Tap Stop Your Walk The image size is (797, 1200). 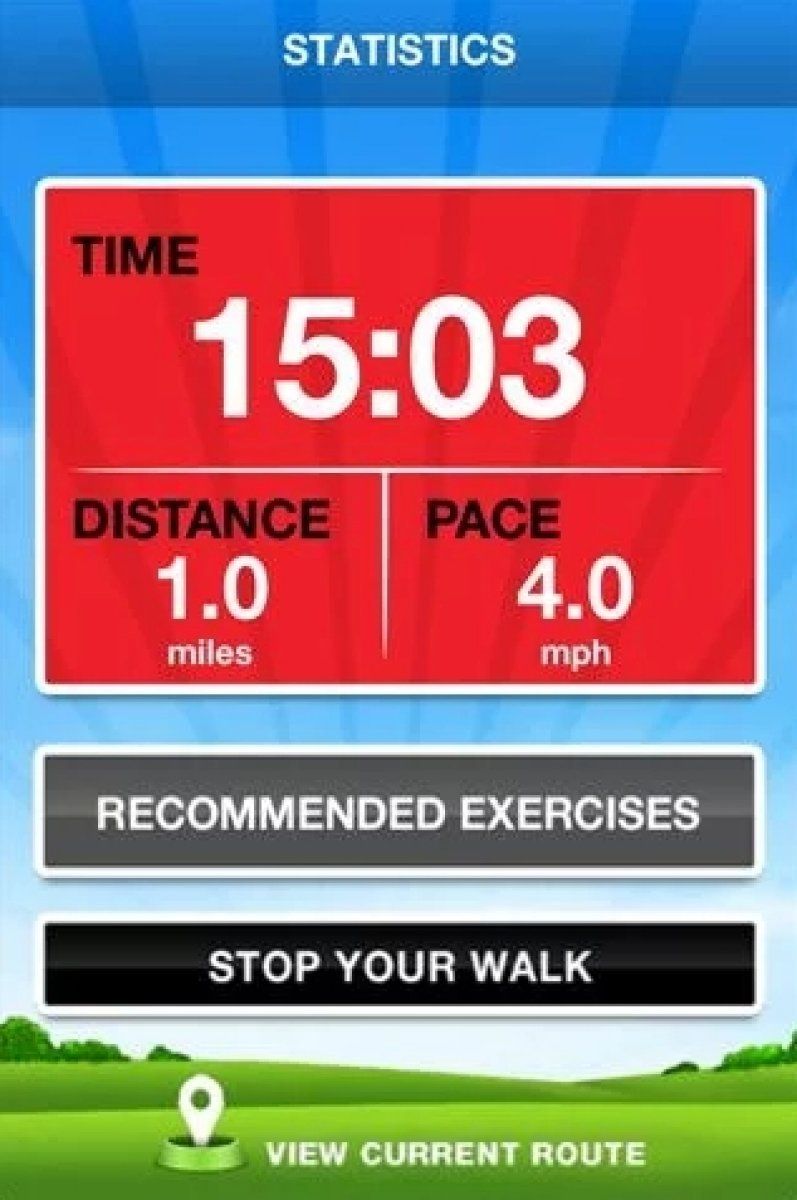398,966
